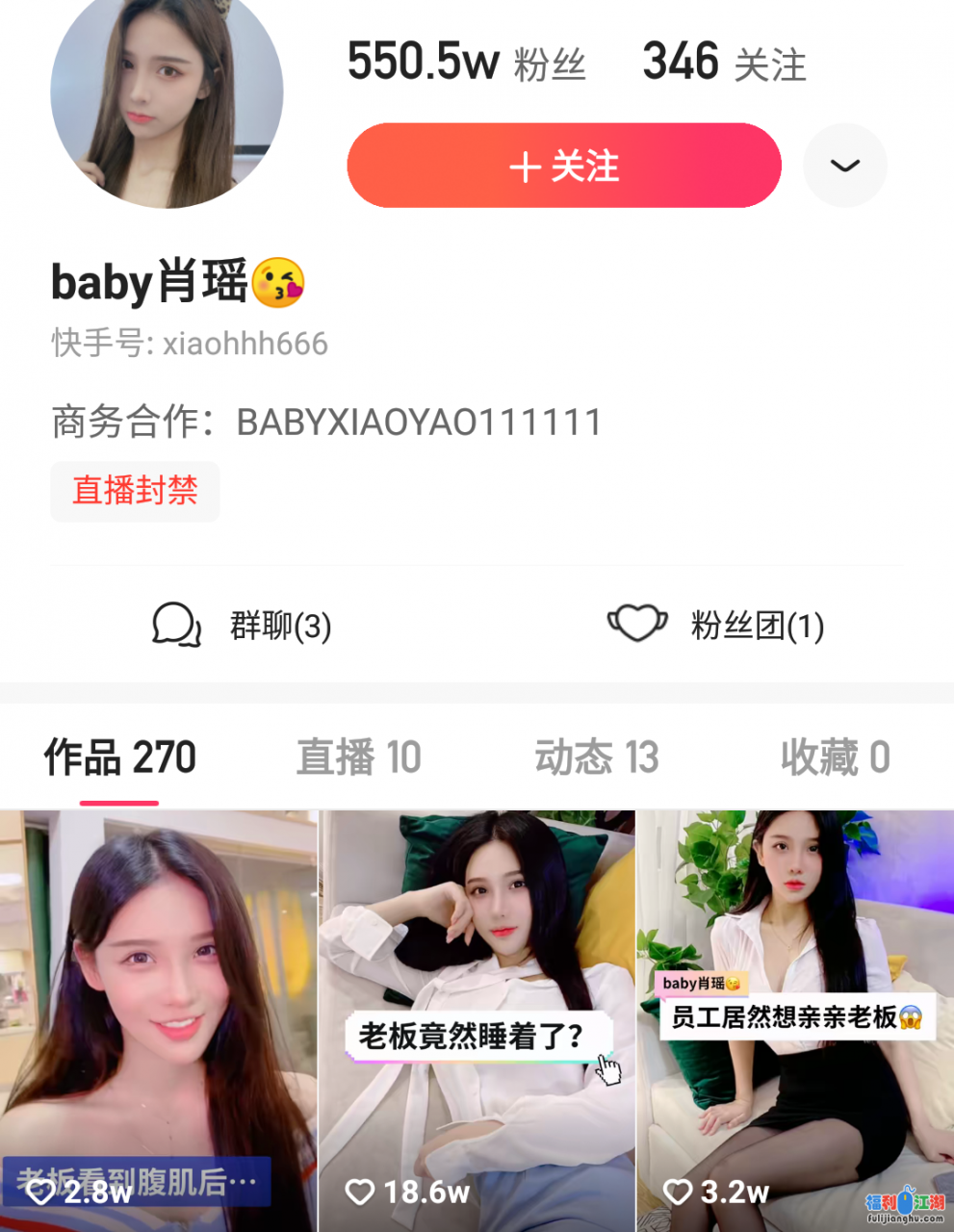Switch to the 作品 270 tab
Image resolution: width=954 pixels, height=1232 pixels.
[x=119, y=757]
